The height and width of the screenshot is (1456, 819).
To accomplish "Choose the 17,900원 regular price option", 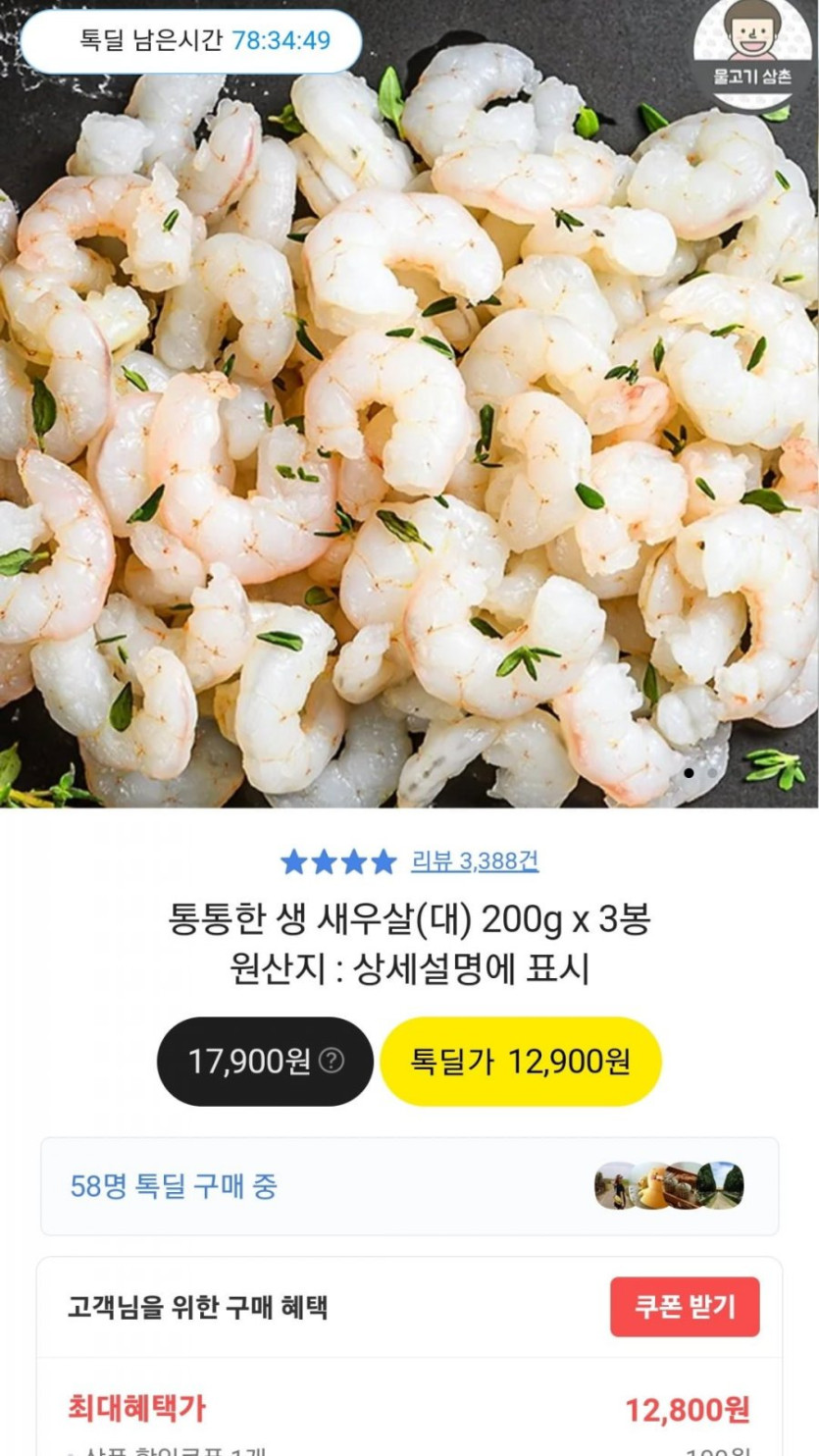I will click(x=265, y=1062).
